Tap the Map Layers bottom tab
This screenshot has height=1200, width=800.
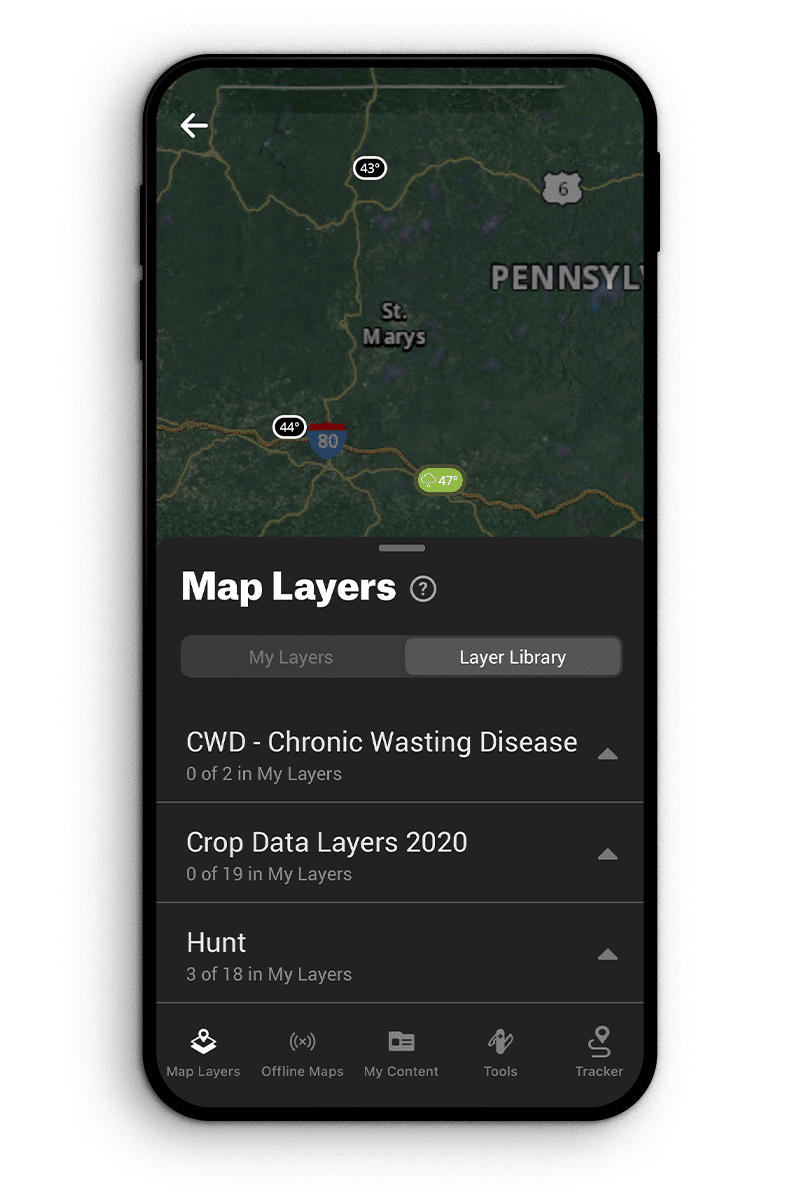(x=203, y=1053)
